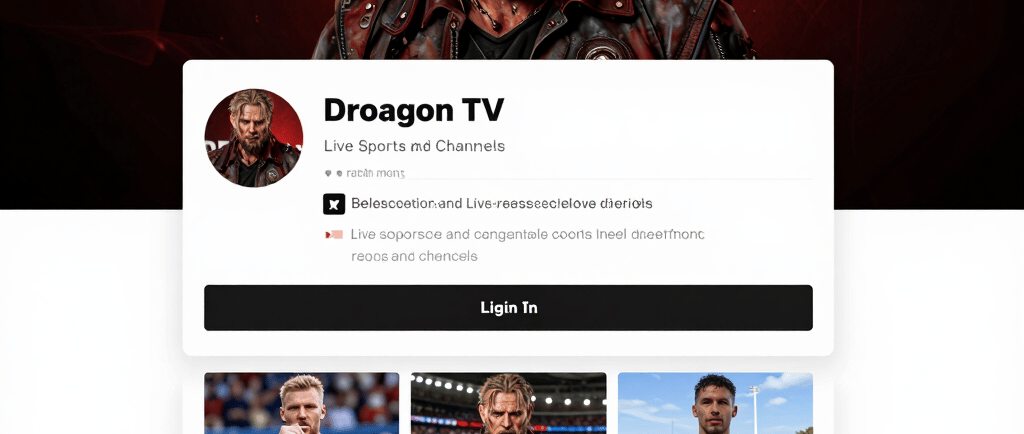Tap the Ligin In button
Image resolution: width=1024 pixels, height=434 pixels.
coord(508,308)
